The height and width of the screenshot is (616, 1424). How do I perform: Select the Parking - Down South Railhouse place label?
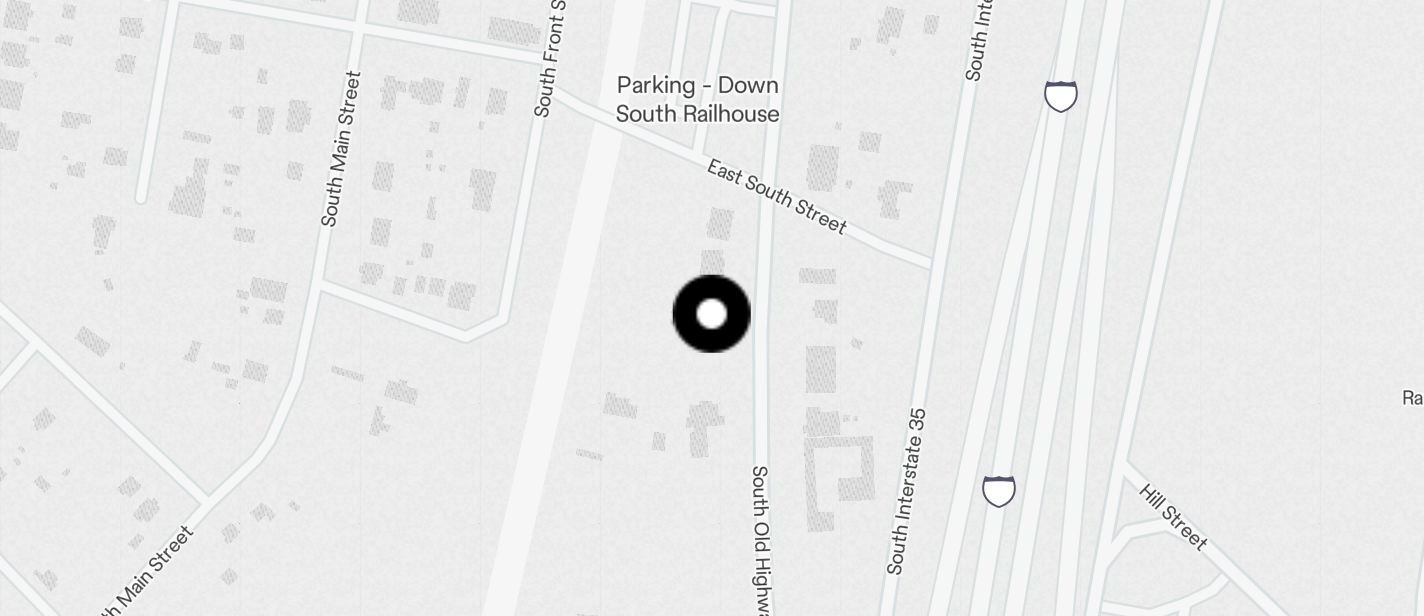tap(697, 99)
